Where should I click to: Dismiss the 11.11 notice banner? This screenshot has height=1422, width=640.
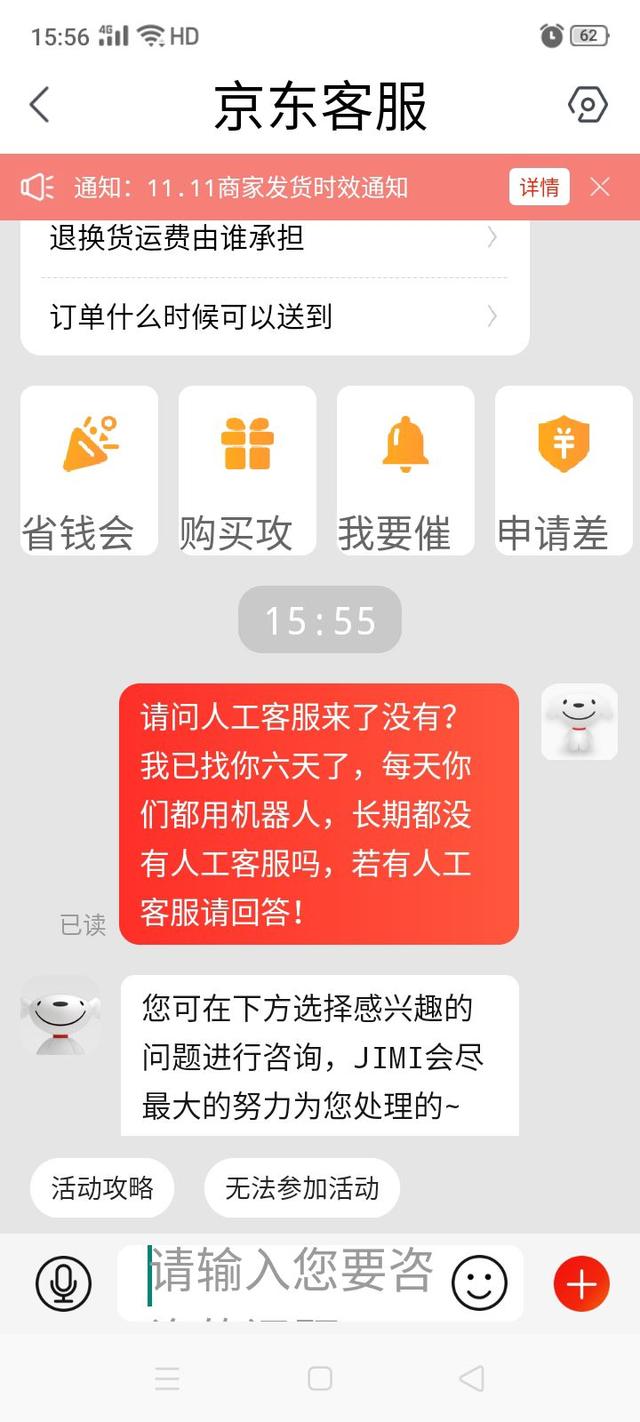tap(600, 187)
